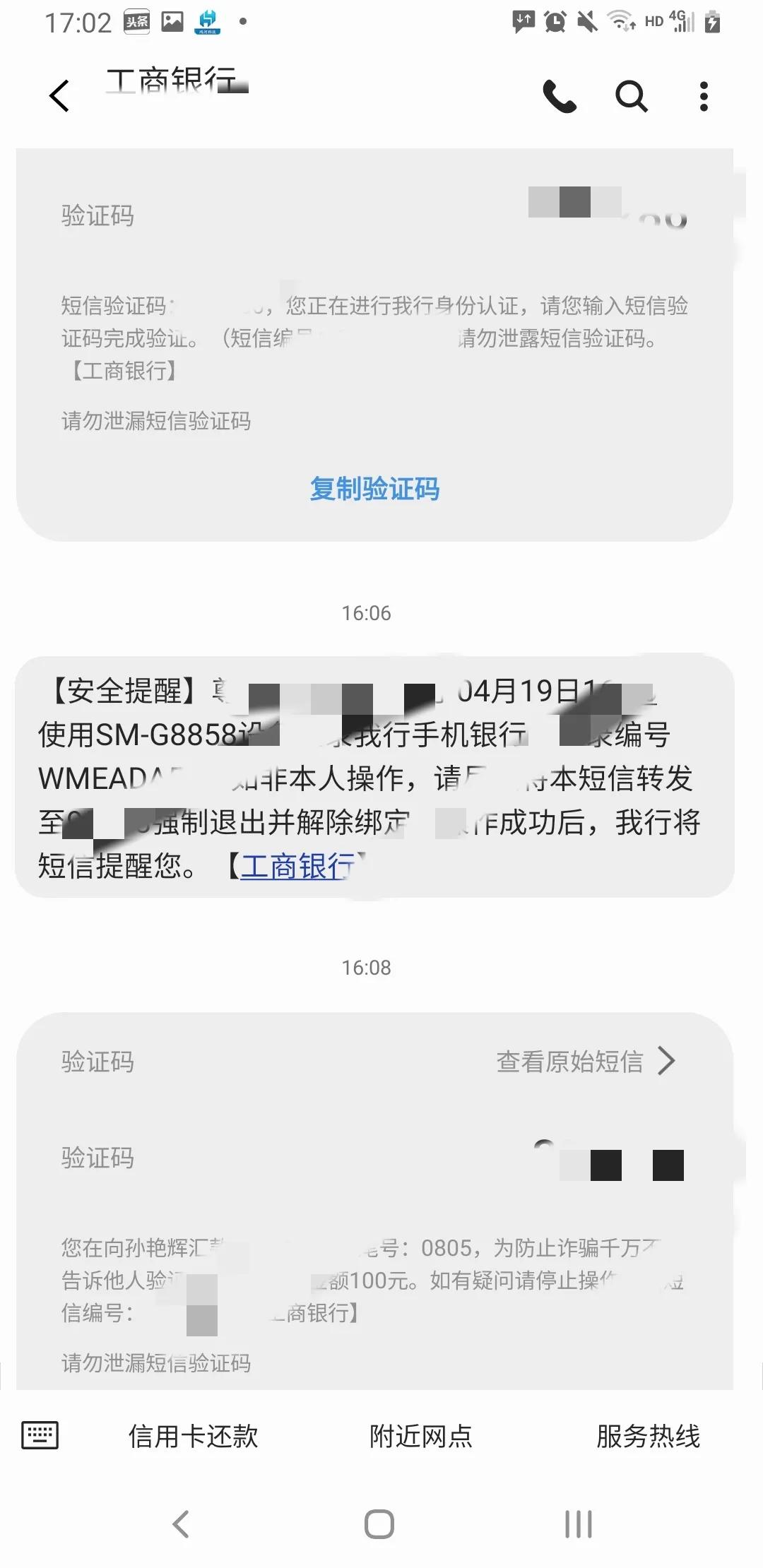Tap the back triangle in the navigation bar

tap(182, 1524)
